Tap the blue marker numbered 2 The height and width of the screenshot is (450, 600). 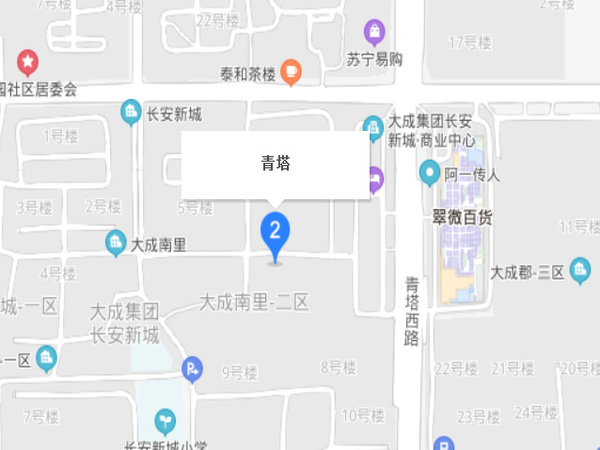click(275, 231)
